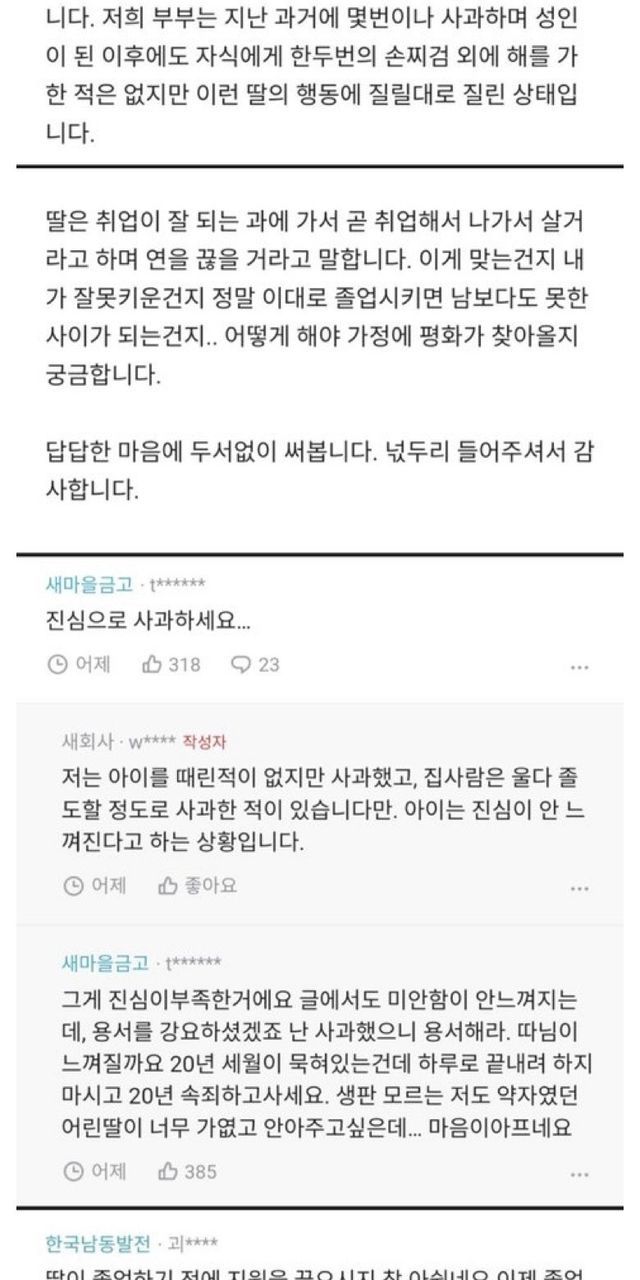Viewport: 640px width, 1280px height.
Task: Open overflow menu on the 385-like reply
Action: (579, 1172)
